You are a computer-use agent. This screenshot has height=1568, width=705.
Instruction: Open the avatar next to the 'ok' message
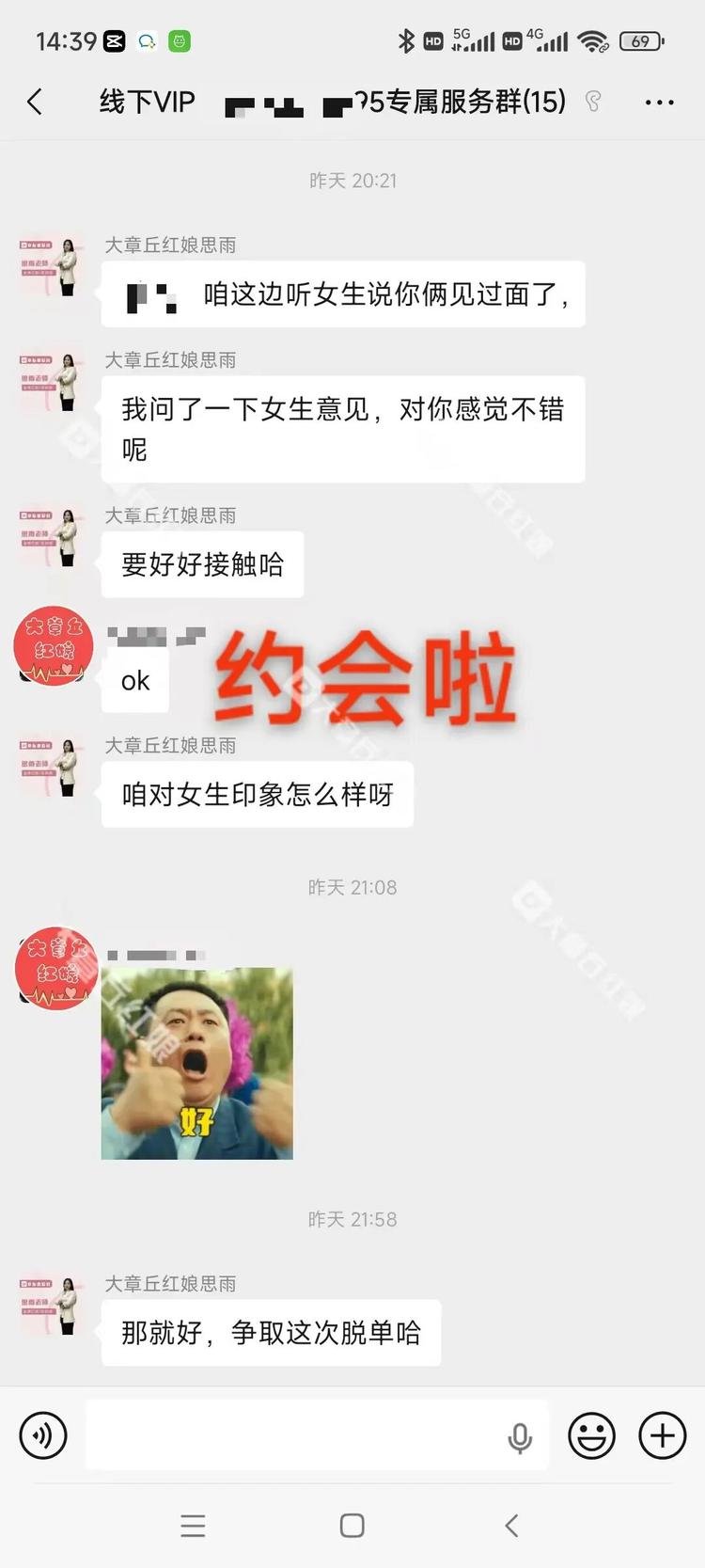pyautogui.click(x=54, y=646)
